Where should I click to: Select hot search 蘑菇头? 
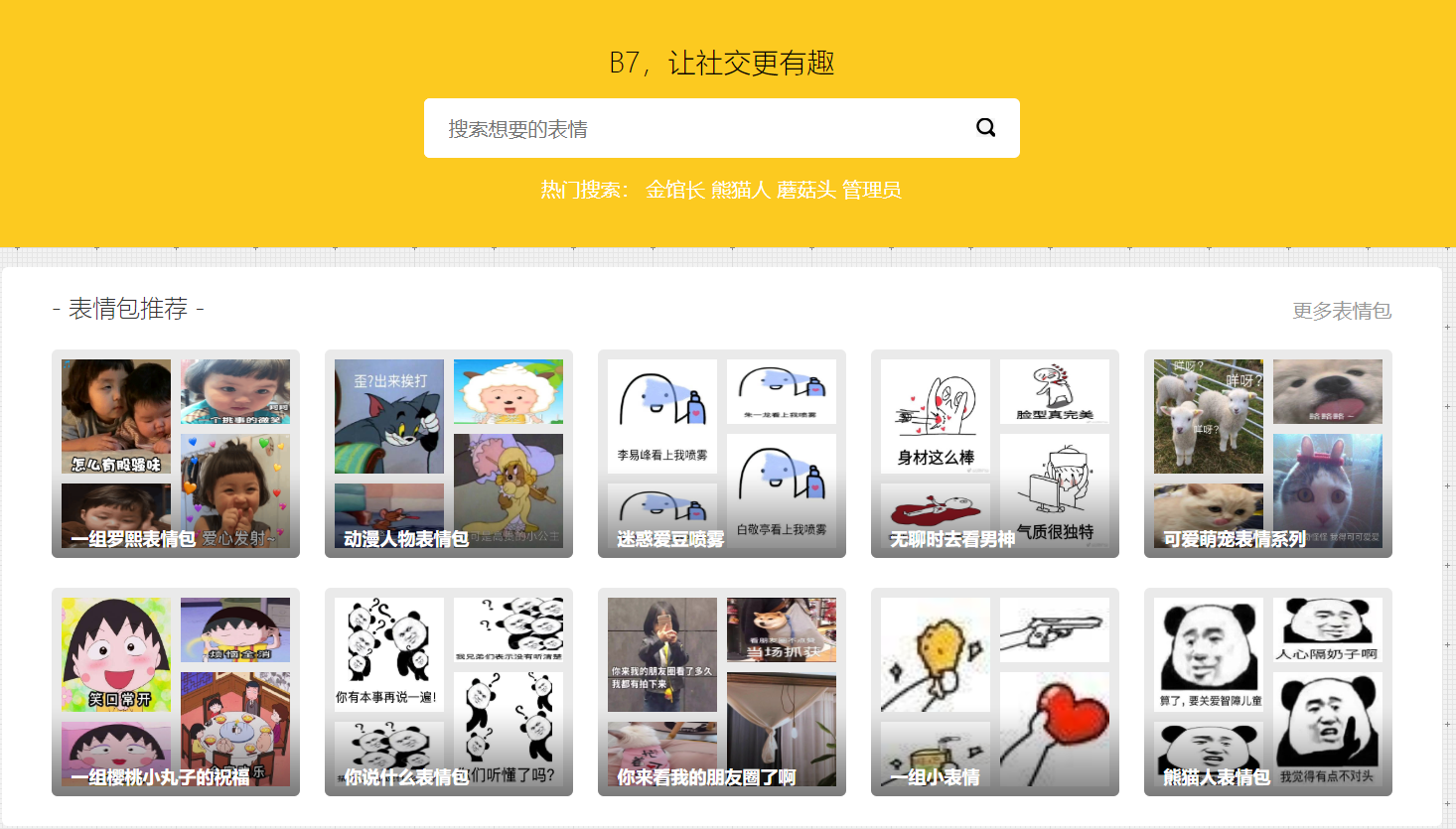[805, 190]
